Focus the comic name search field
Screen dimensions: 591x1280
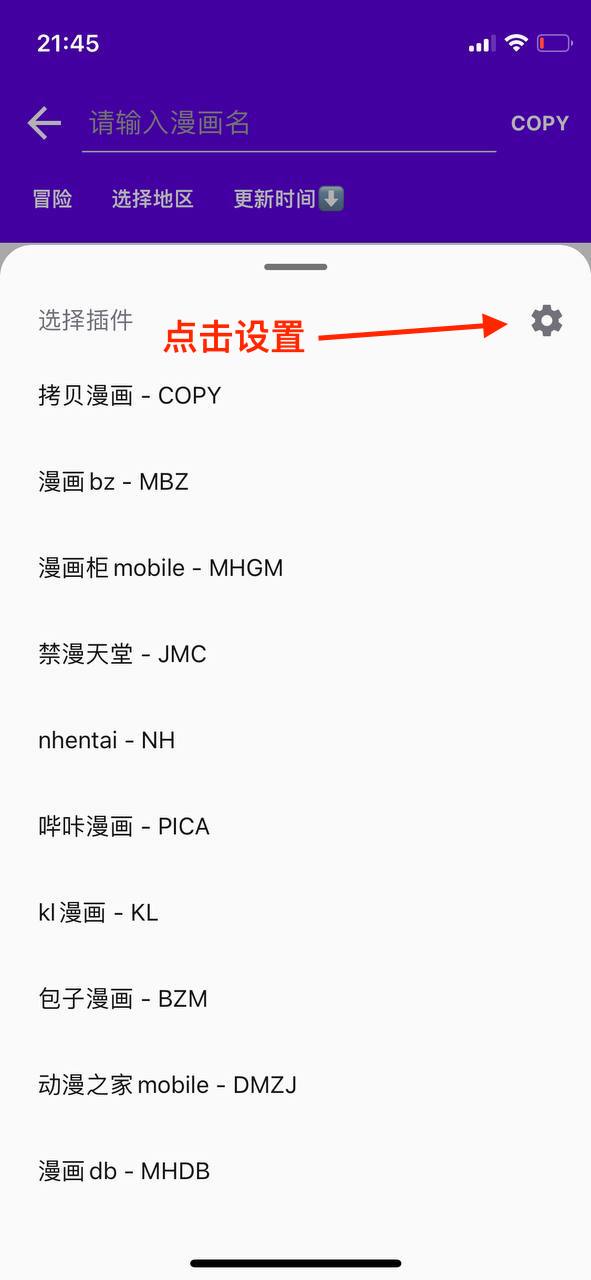coord(289,124)
